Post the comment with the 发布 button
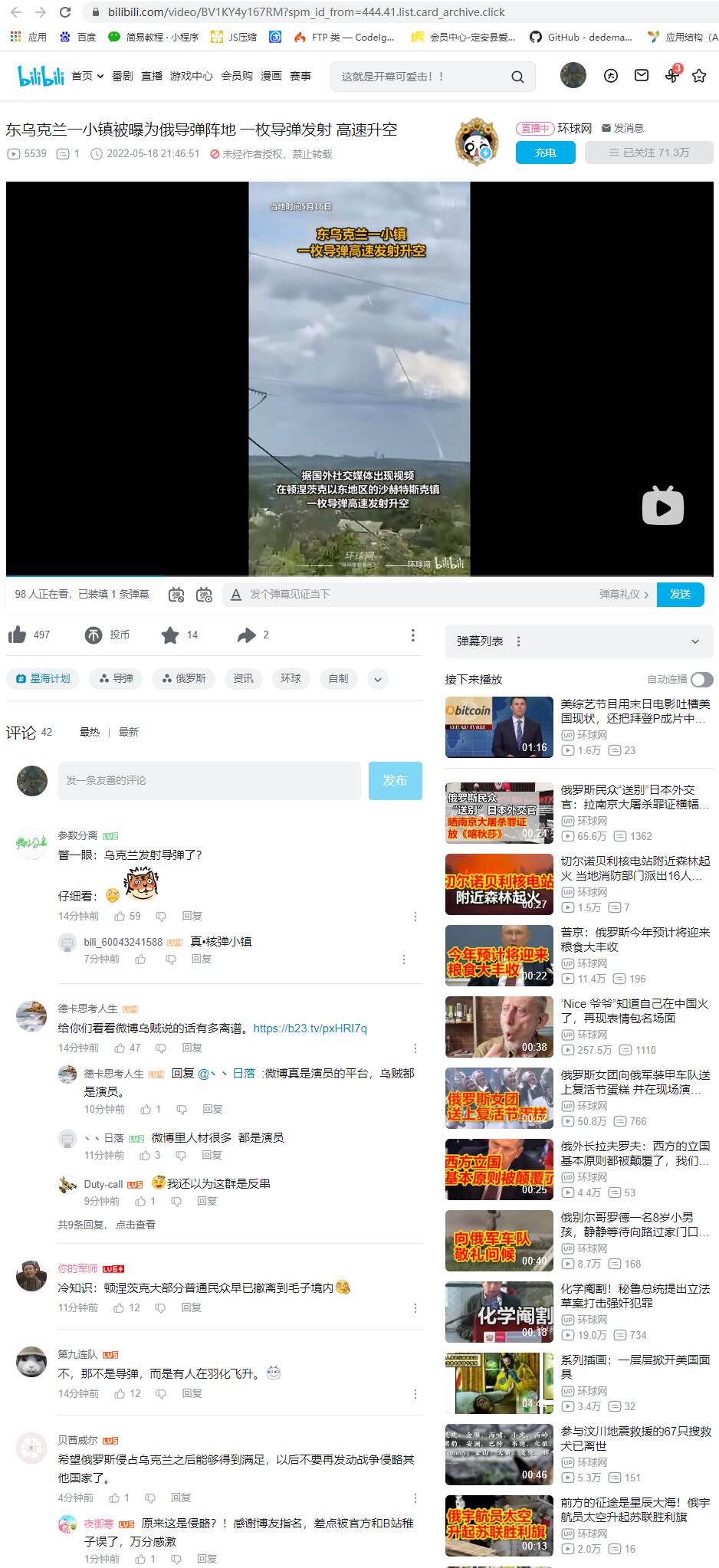The height and width of the screenshot is (1568, 719). 395,780
